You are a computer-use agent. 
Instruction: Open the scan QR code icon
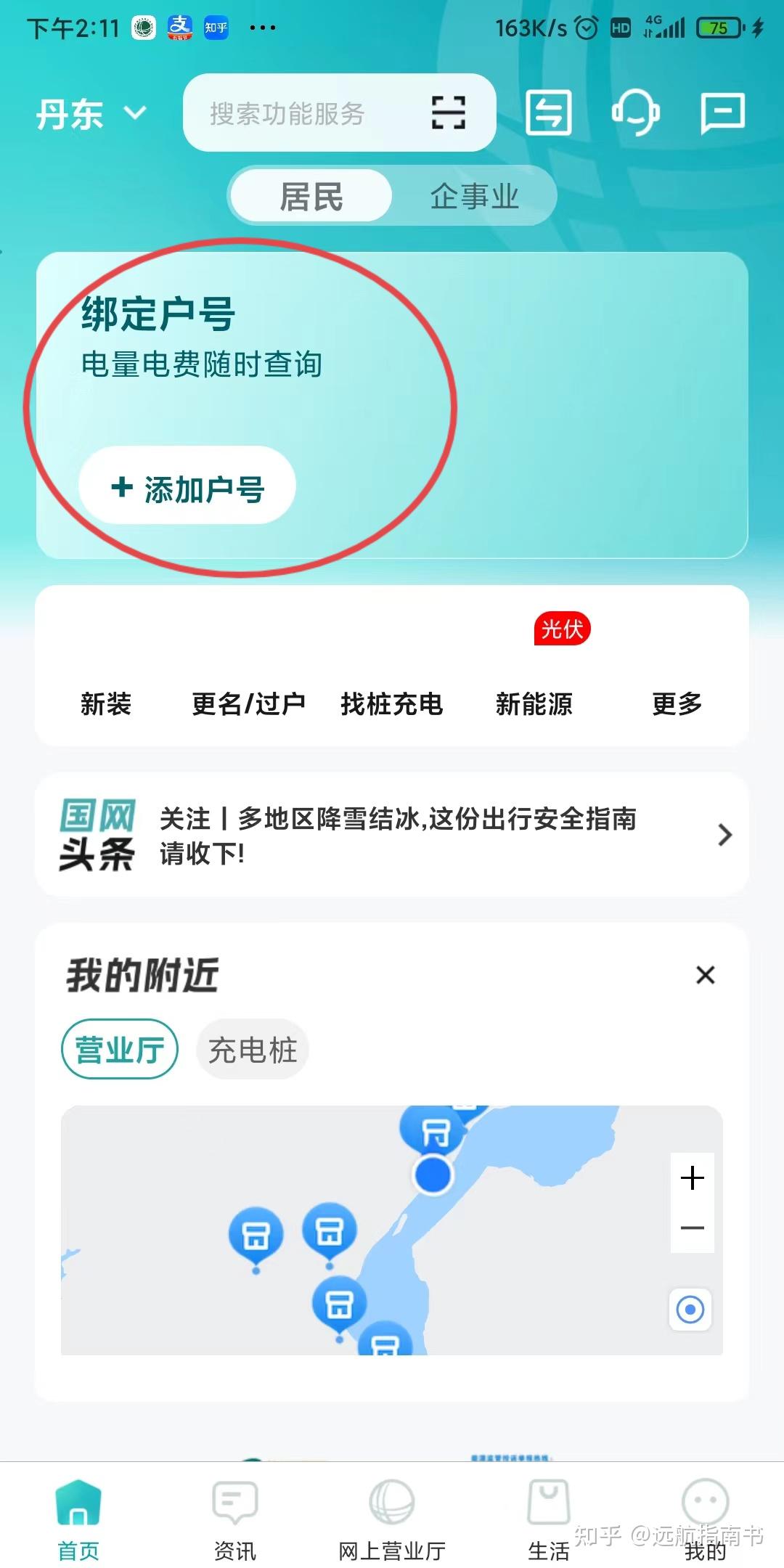447,113
